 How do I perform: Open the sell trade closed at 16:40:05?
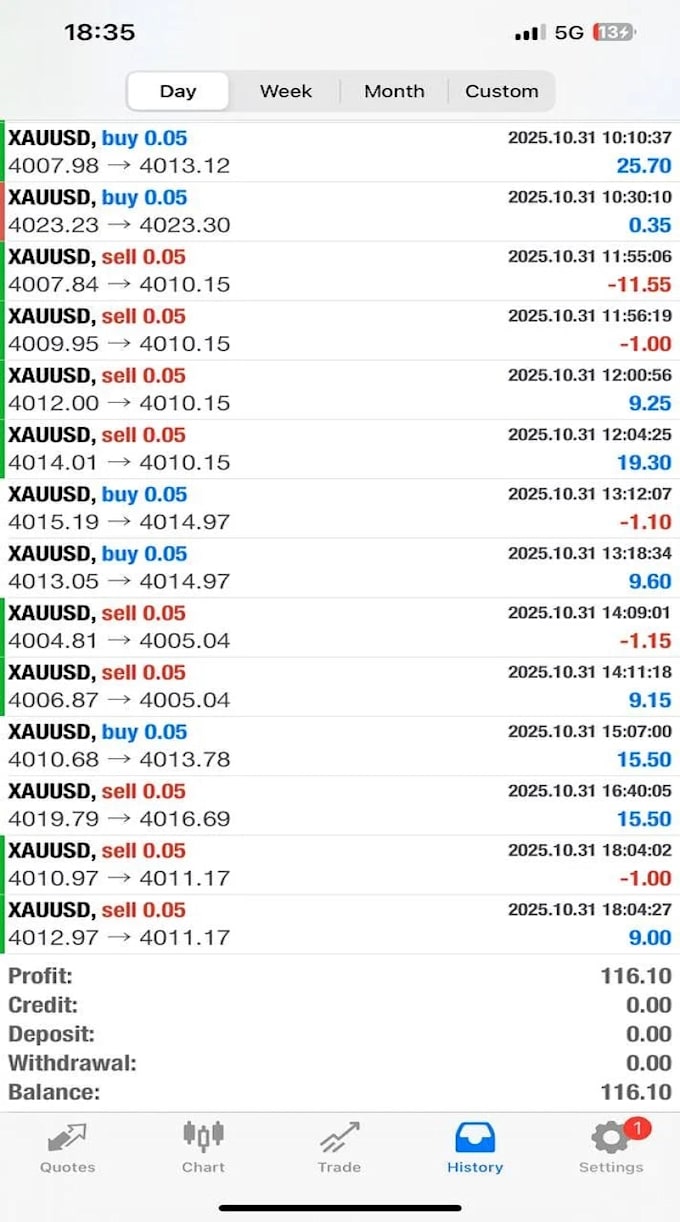pos(340,805)
